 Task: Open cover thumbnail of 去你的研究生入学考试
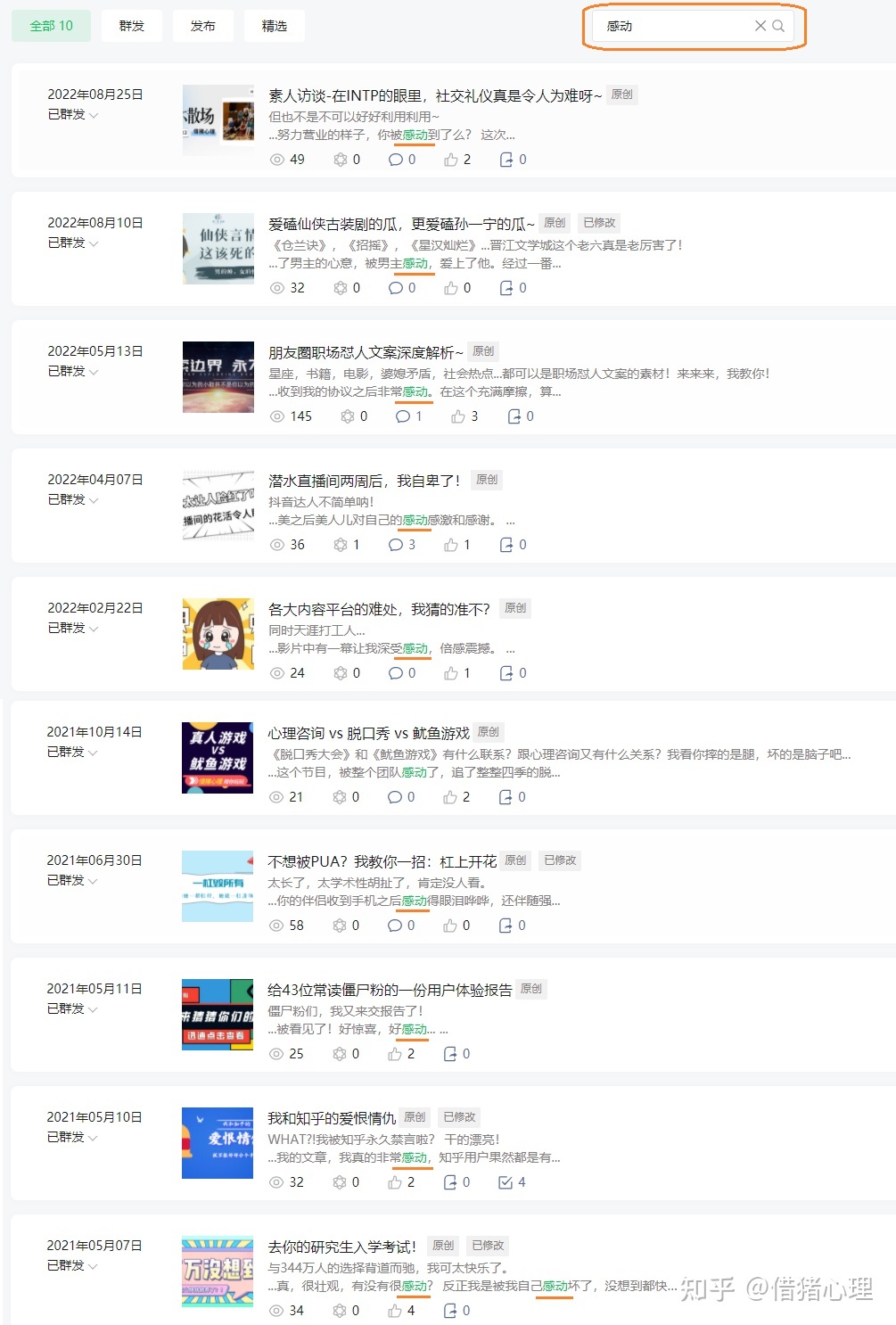(x=218, y=1272)
